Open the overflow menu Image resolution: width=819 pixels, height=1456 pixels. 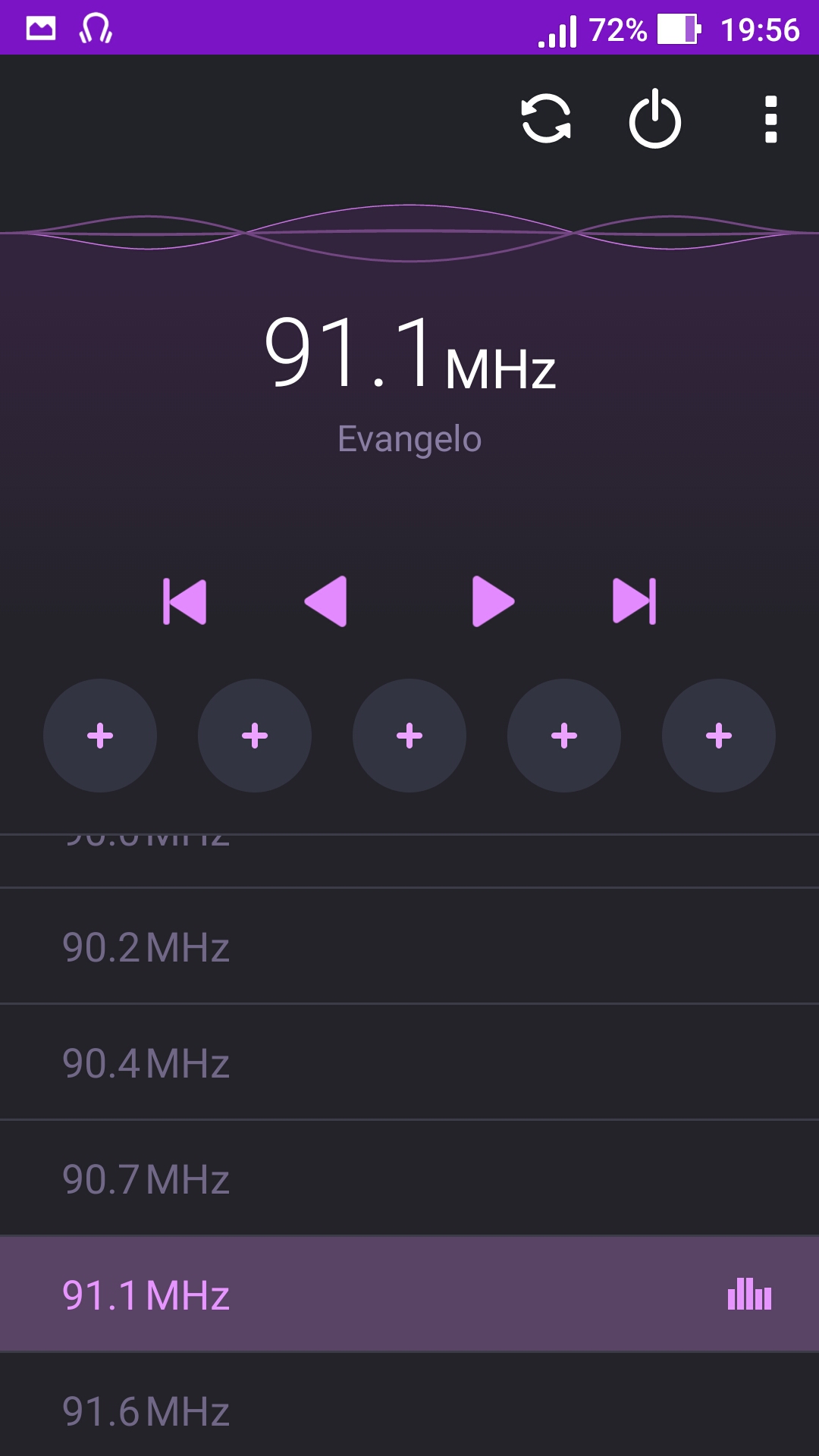[x=770, y=119]
